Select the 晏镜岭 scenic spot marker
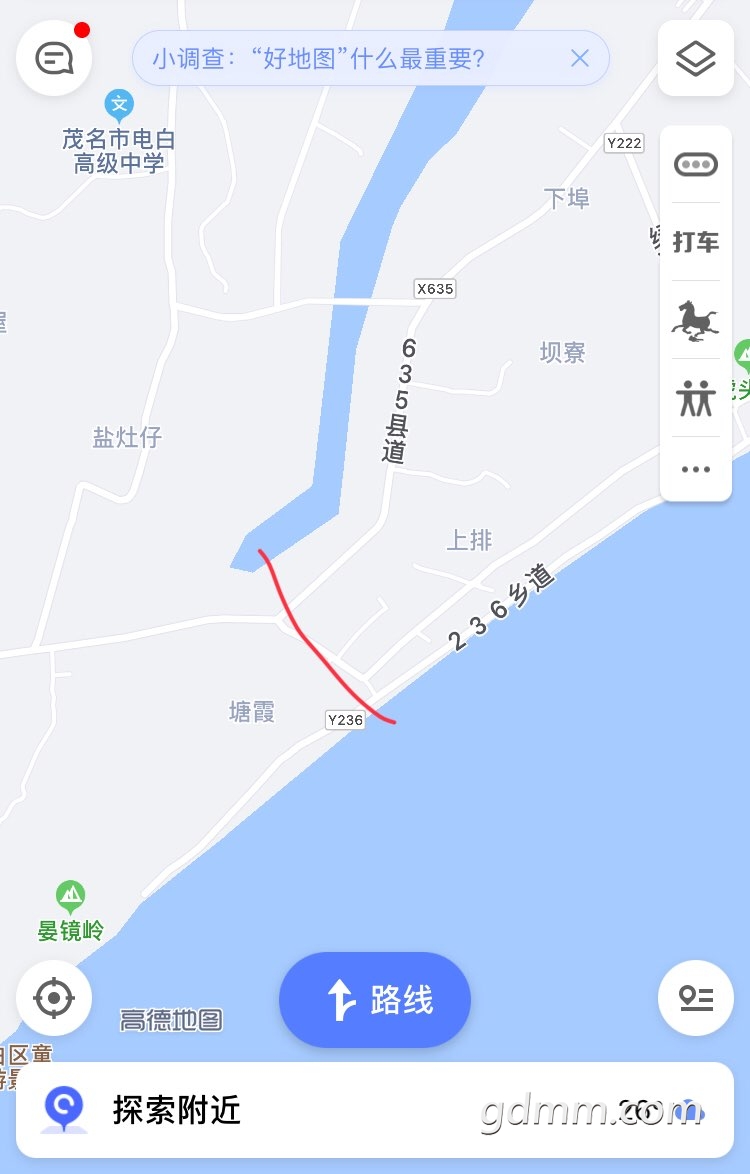This screenshot has width=750, height=1174. click(x=70, y=895)
